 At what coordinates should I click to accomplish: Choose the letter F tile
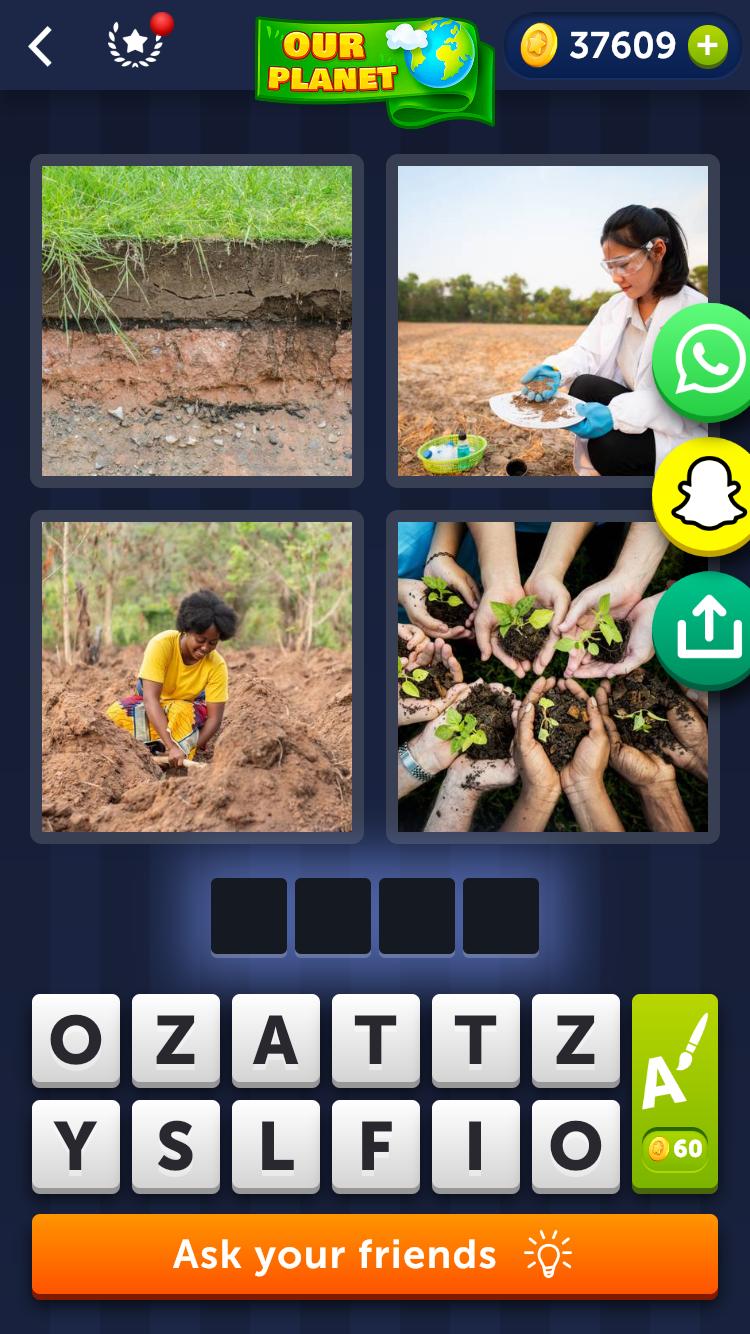[x=375, y=1145]
